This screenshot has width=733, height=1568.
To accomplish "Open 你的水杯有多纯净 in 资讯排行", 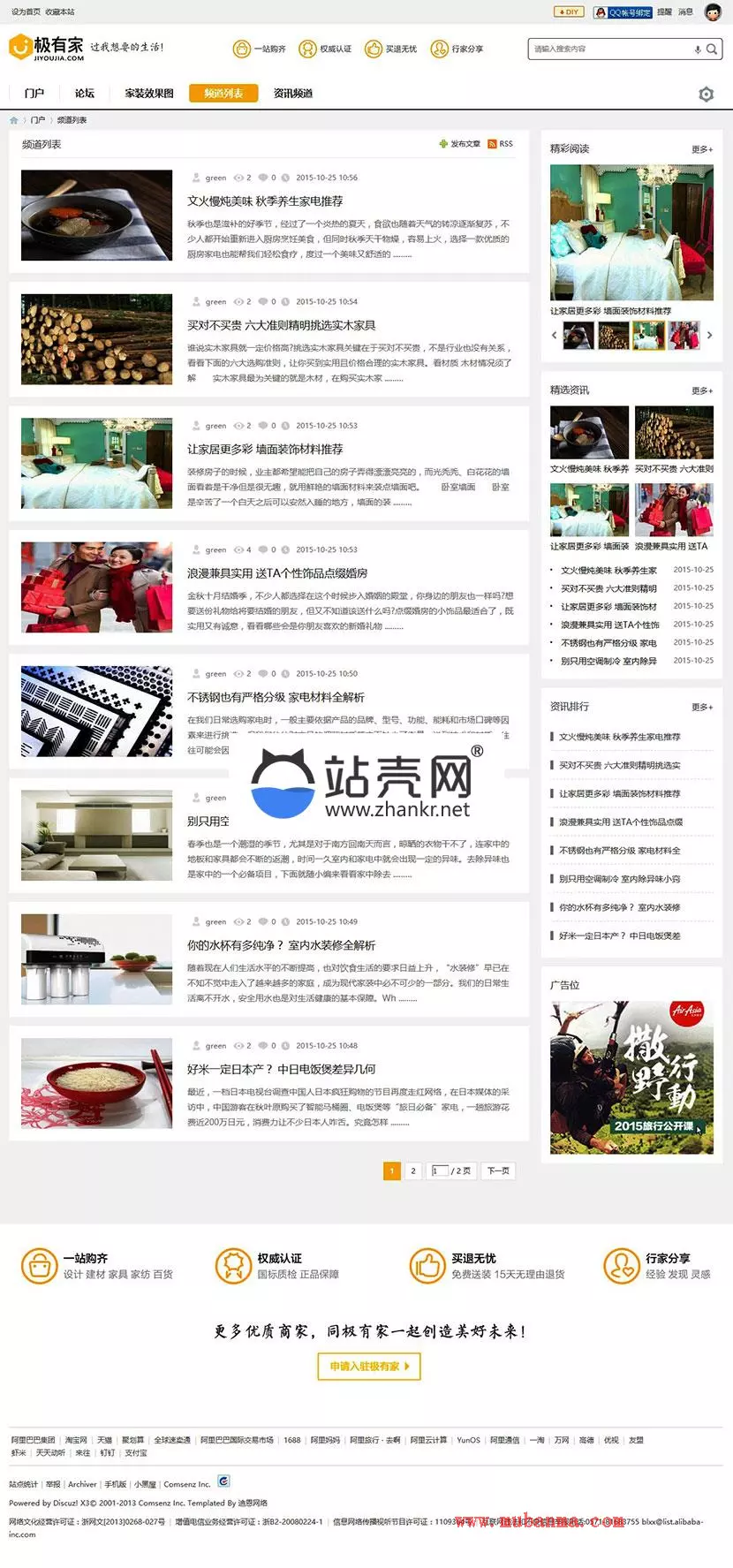I will click(x=619, y=907).
